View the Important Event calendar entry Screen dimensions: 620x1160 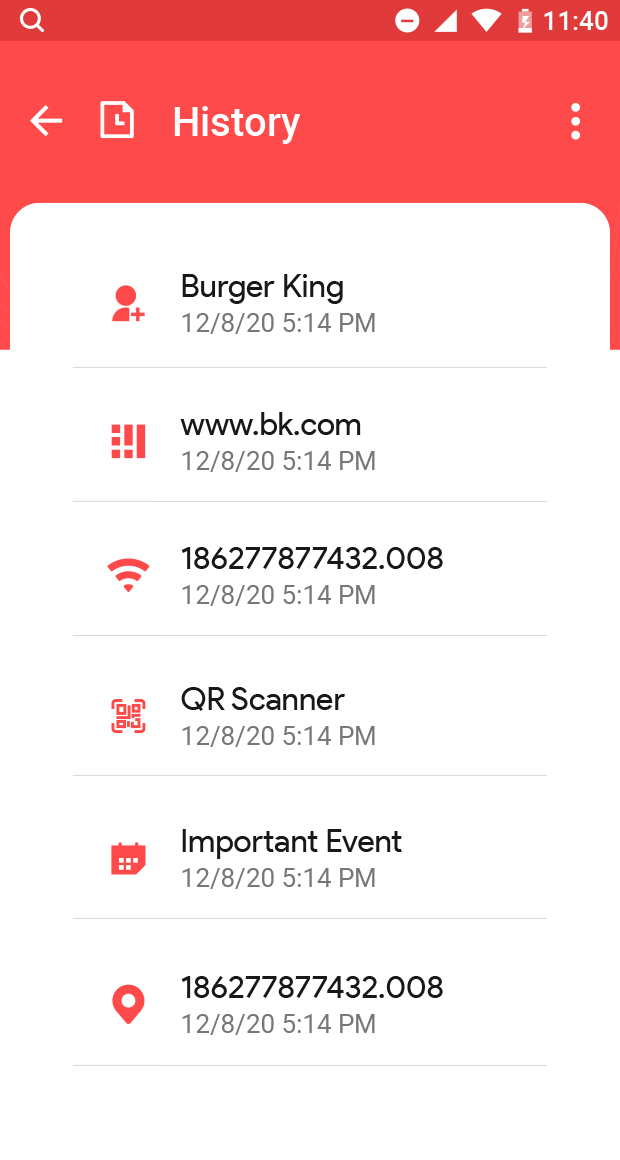(x=310, y=857)
